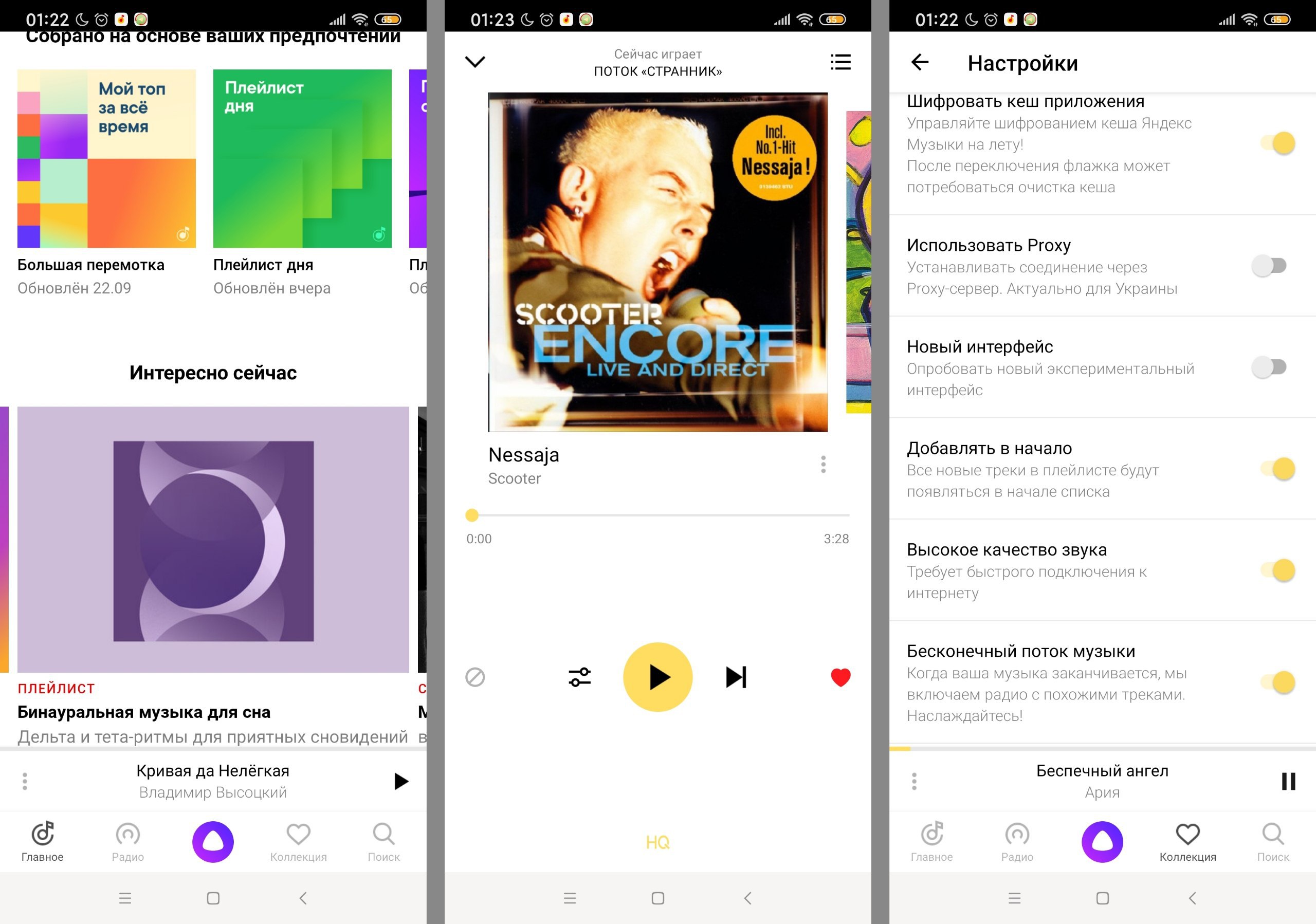The height and width of the screenshot is (924, 1316).
Task: Dislike the Nessaja track
Action: coord(475,677)
